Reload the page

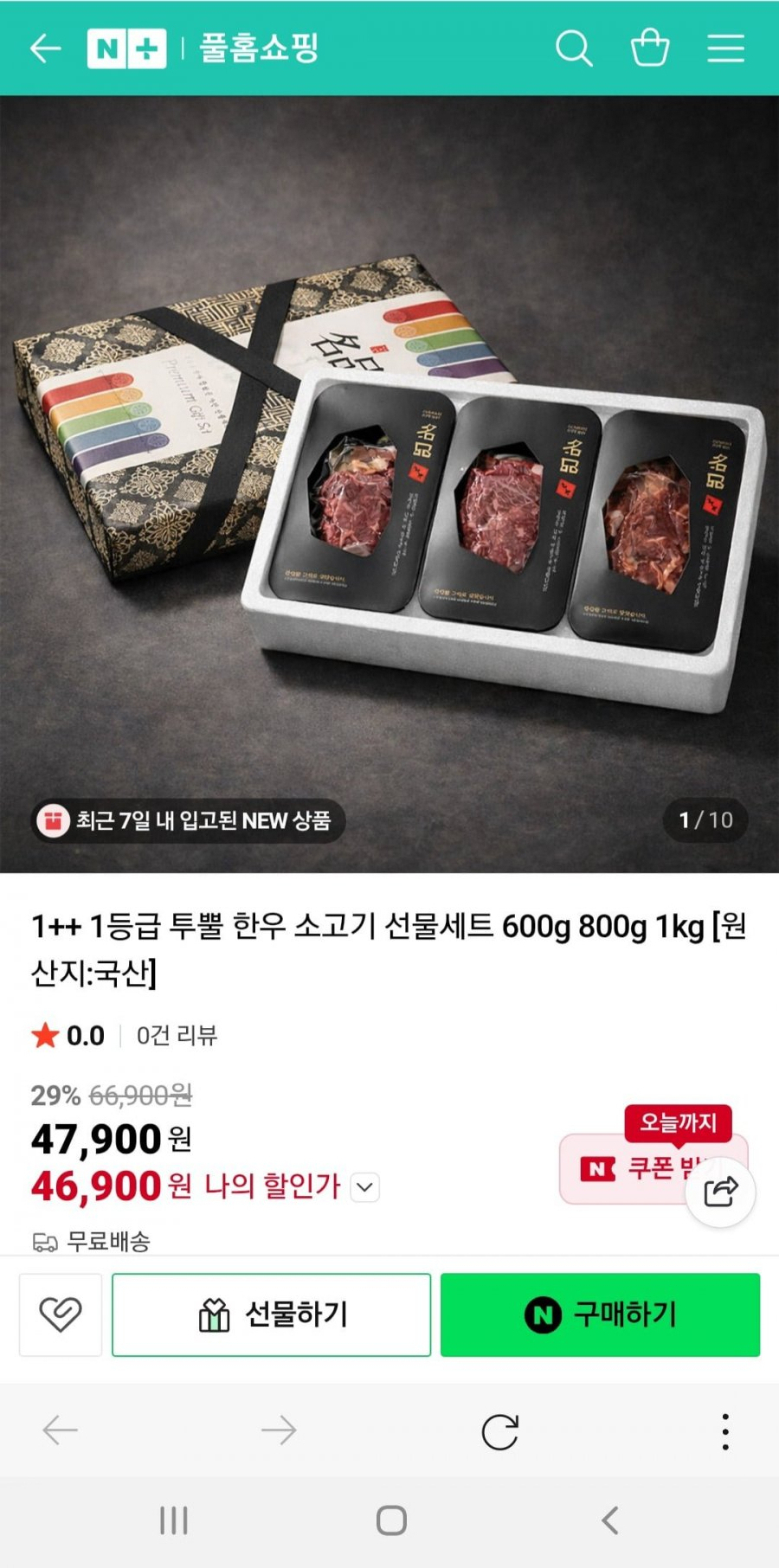click(499, 1431)
